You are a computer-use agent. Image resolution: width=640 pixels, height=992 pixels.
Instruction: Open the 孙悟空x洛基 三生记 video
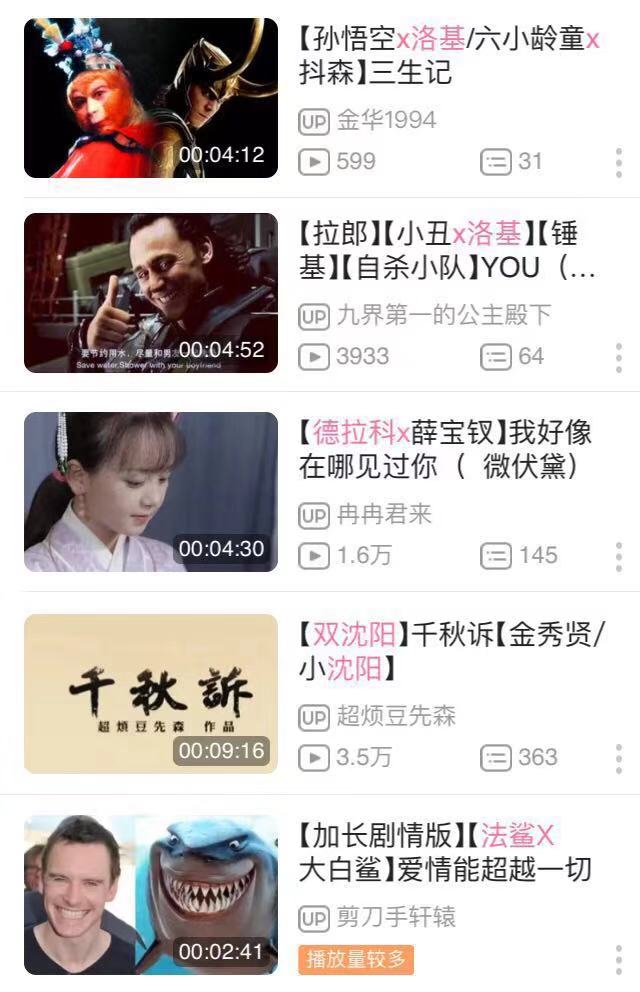[151, 98]
